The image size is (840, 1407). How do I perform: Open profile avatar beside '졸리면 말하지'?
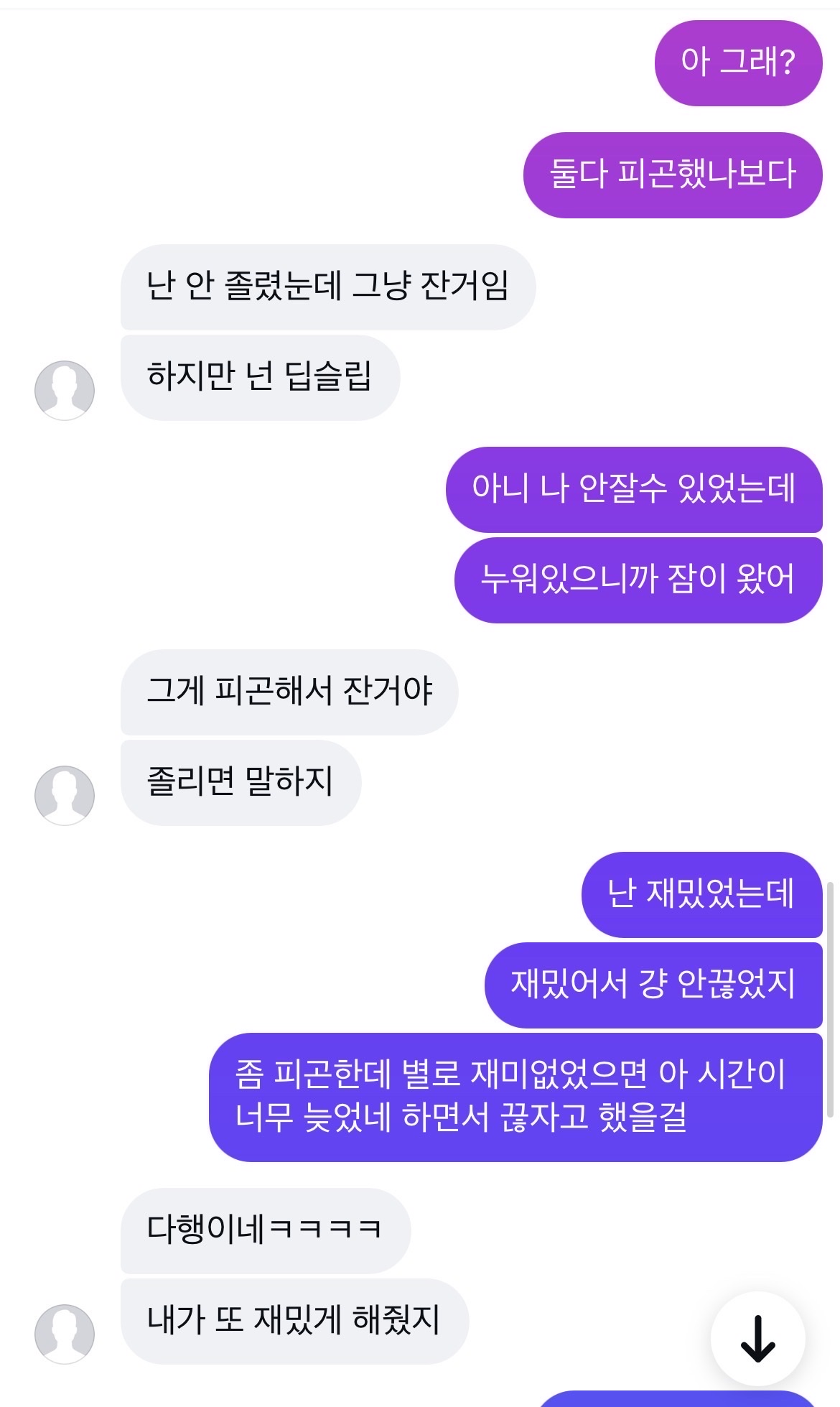pos(65,795)
